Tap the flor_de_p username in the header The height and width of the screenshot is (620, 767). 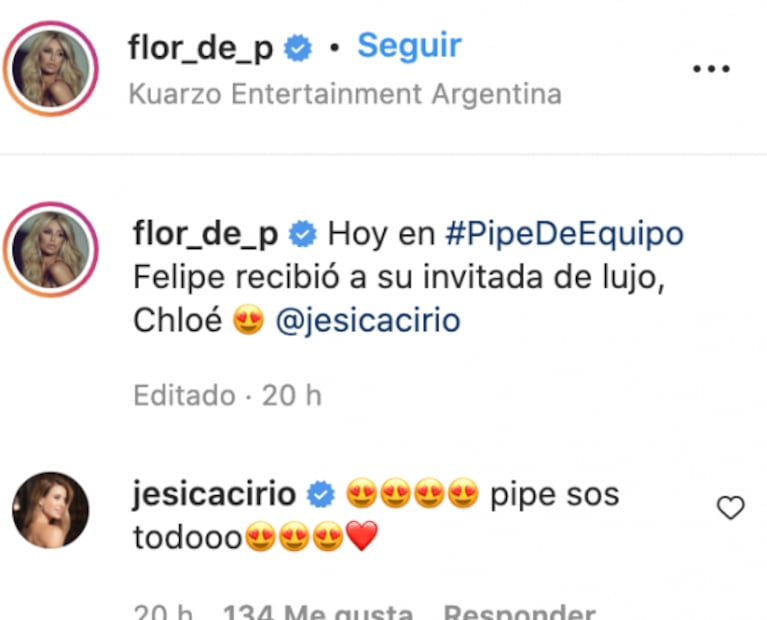(201, 47)
